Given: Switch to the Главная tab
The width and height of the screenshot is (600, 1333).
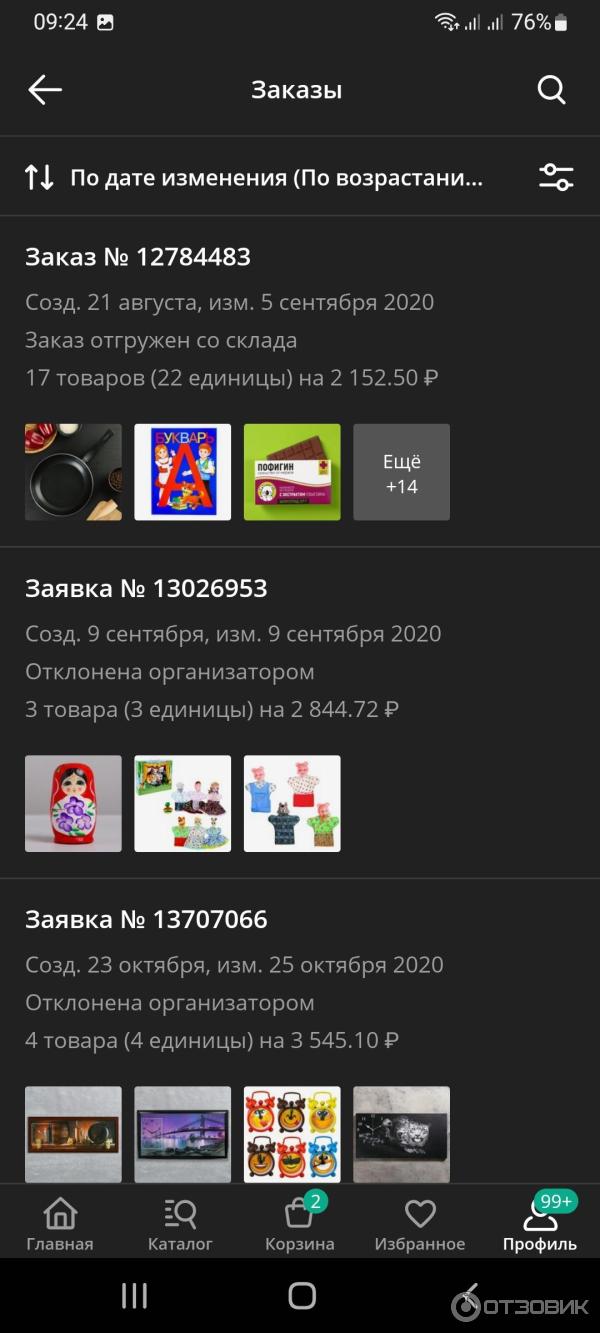Looking at the screenshot, I should coord(60,1224).
